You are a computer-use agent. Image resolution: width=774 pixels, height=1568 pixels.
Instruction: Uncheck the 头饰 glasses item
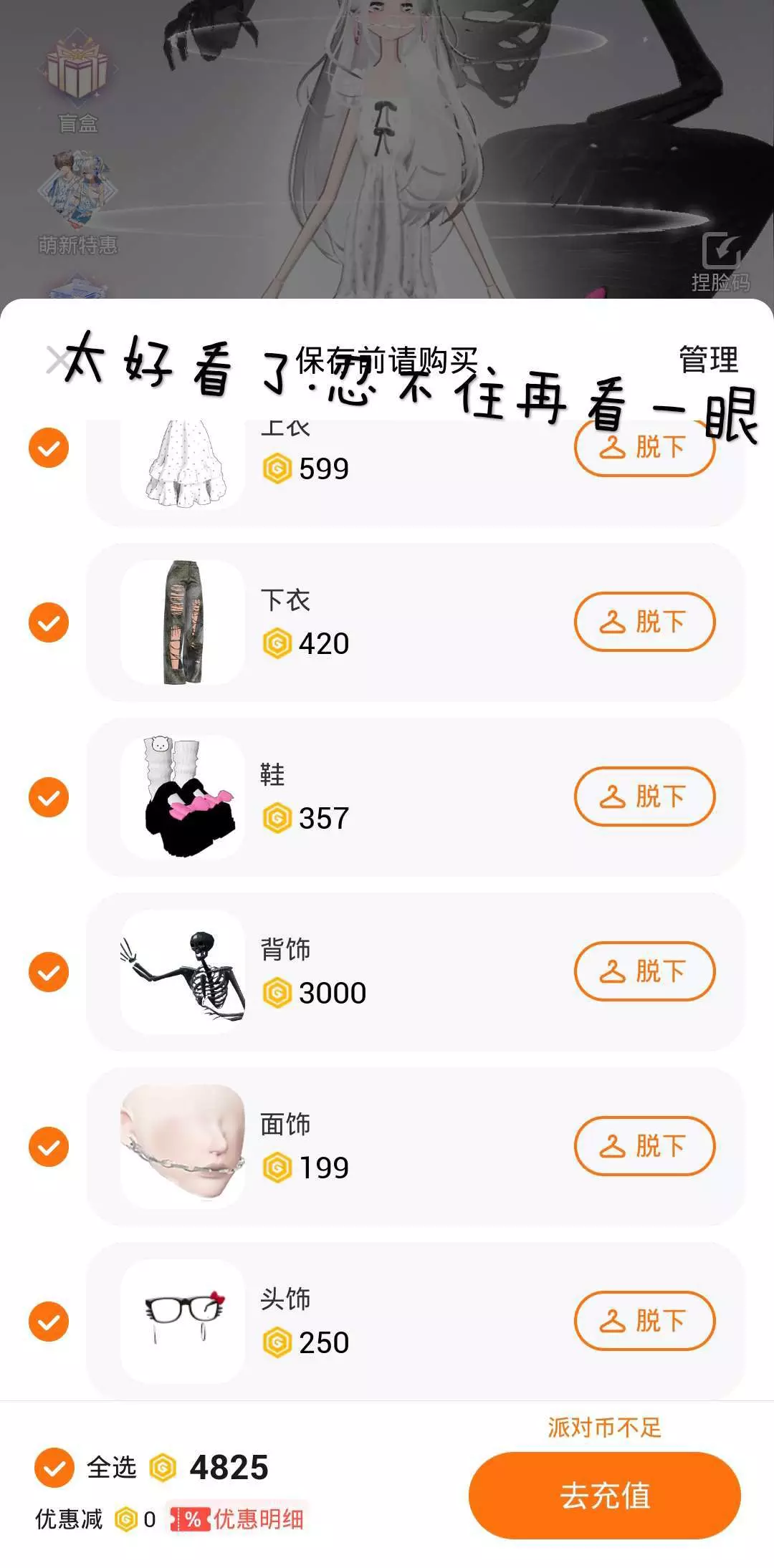tap(49, 1322)
